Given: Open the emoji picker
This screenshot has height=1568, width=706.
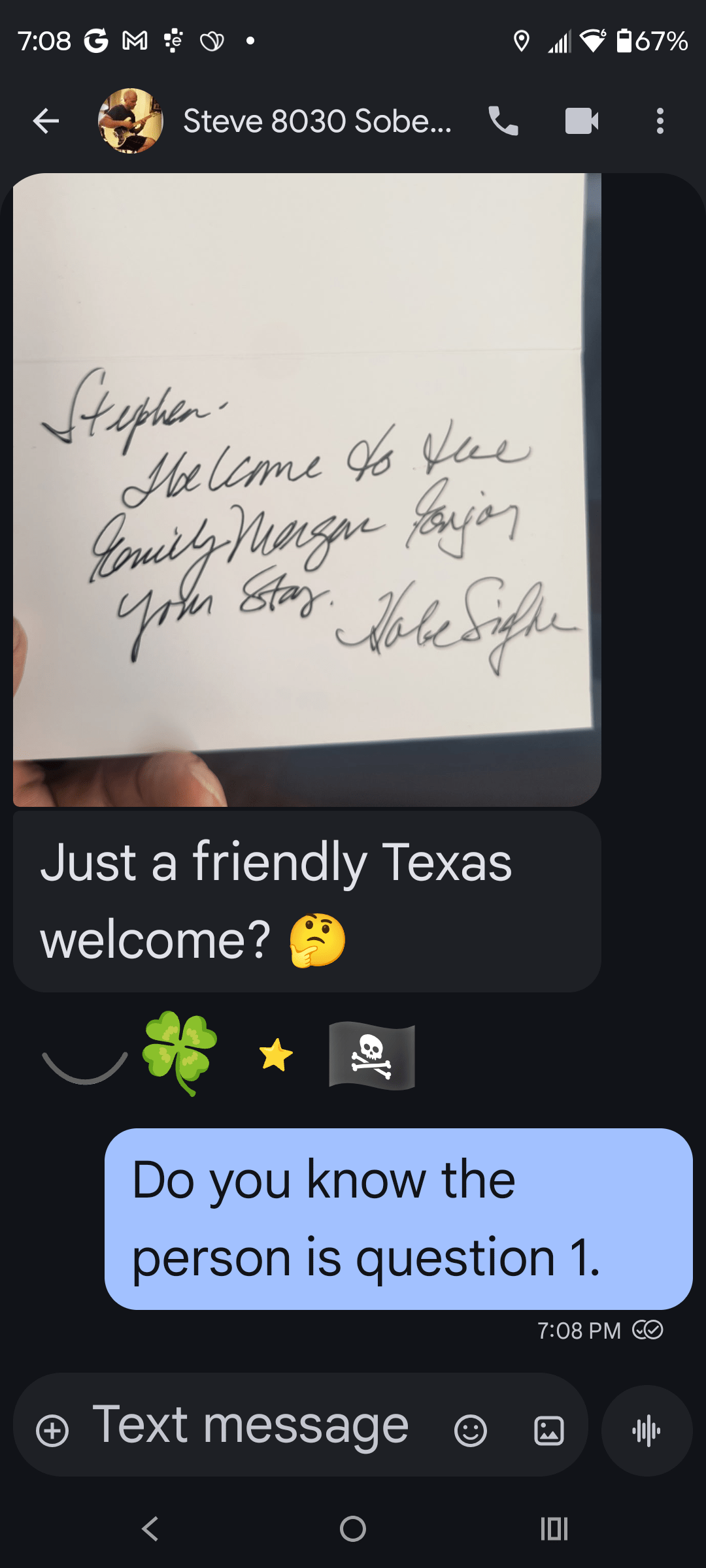Looking at the screenshot, I should tap(471, 1431).
